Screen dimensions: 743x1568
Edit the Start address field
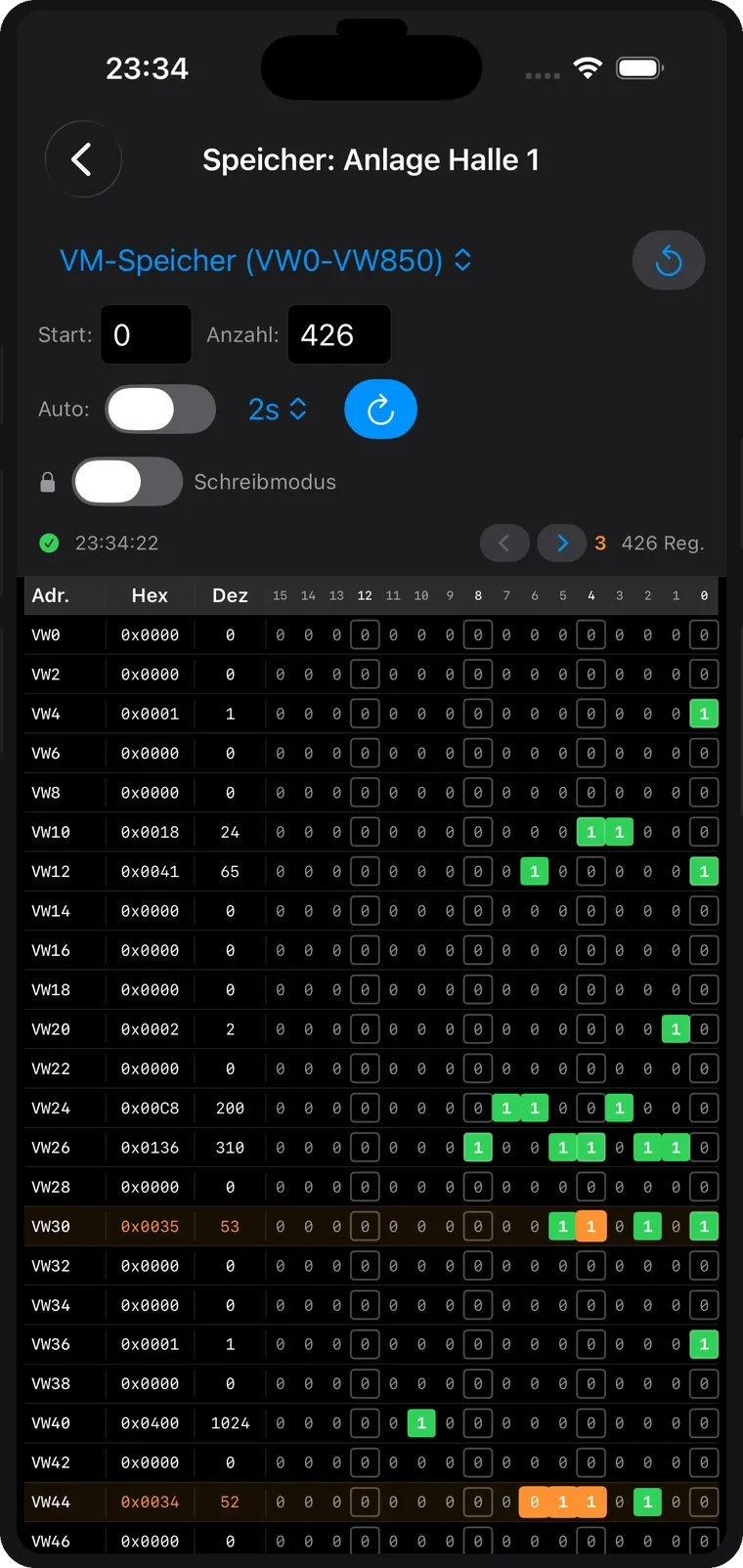click(x=146, y=334)
